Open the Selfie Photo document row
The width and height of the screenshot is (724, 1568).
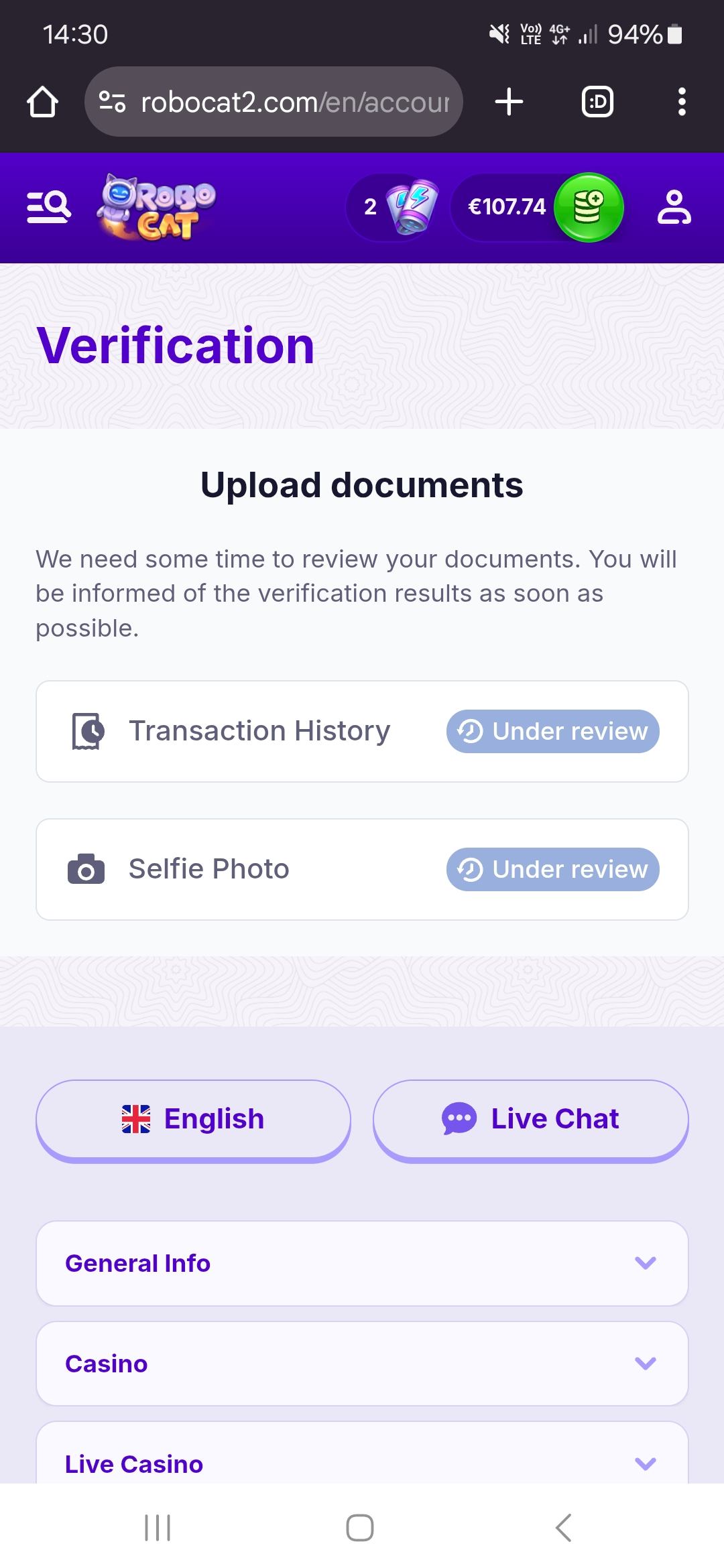362,869
